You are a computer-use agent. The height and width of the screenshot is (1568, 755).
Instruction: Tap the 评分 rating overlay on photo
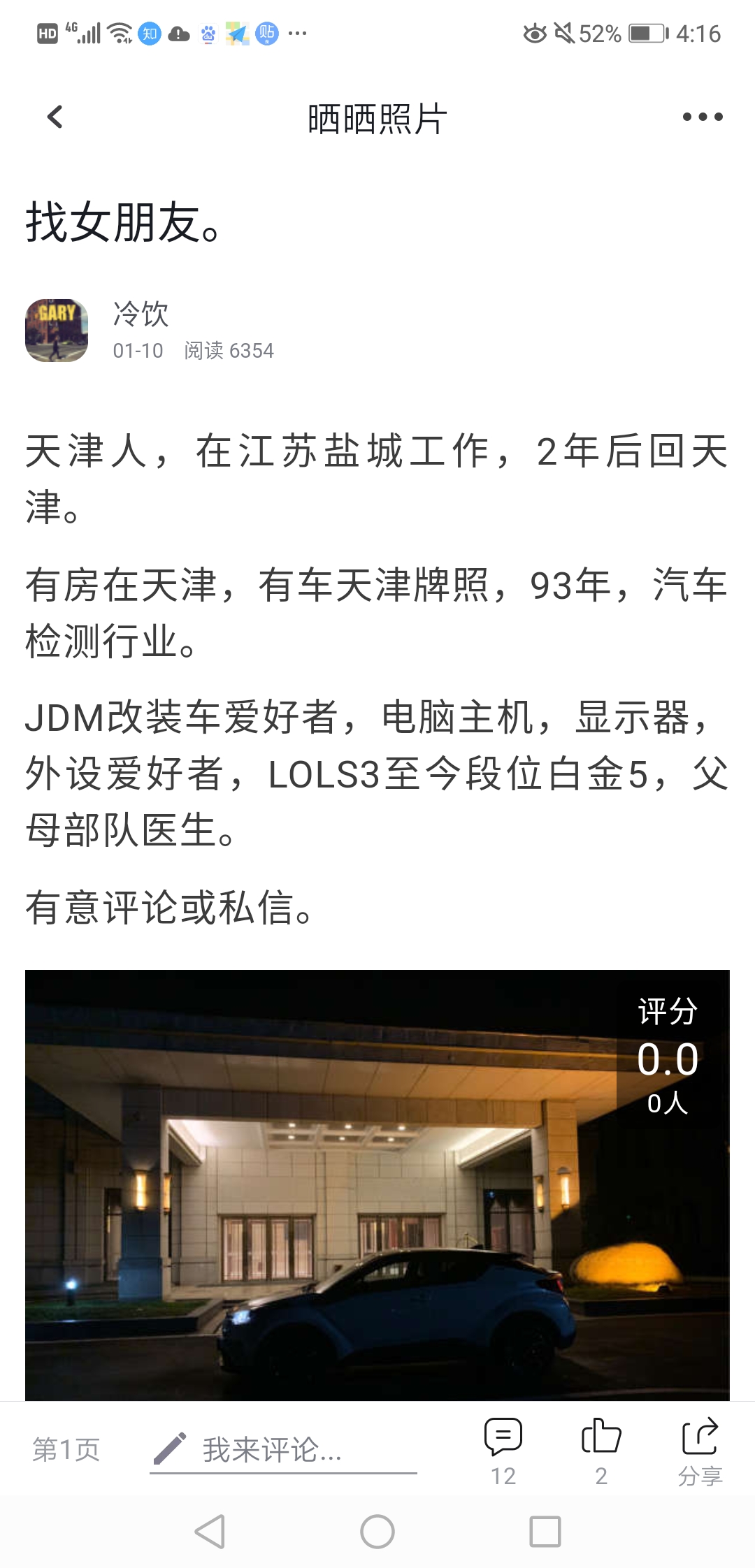click(x=668, y=1056)
